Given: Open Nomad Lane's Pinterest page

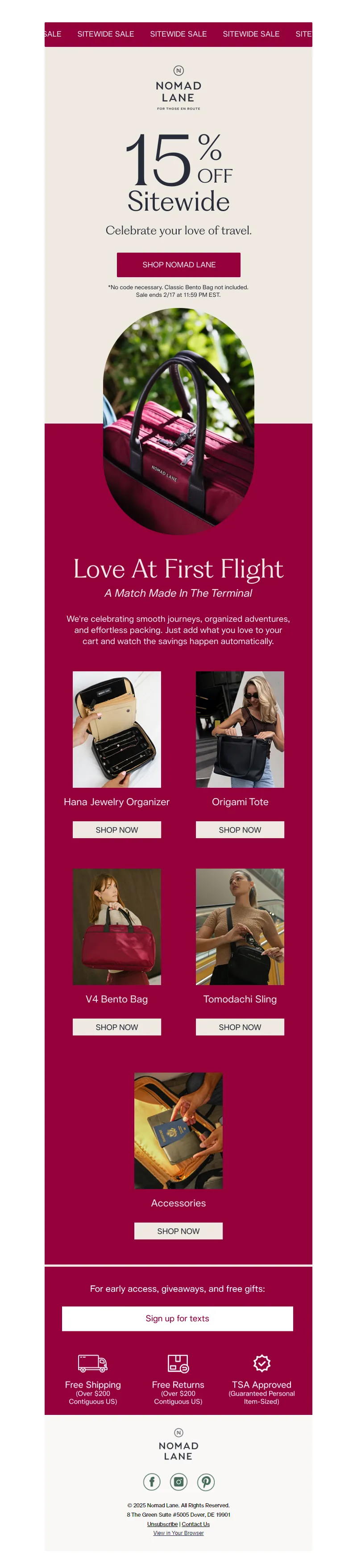Looking at the screenshot, I should [x=206, y=1481].
